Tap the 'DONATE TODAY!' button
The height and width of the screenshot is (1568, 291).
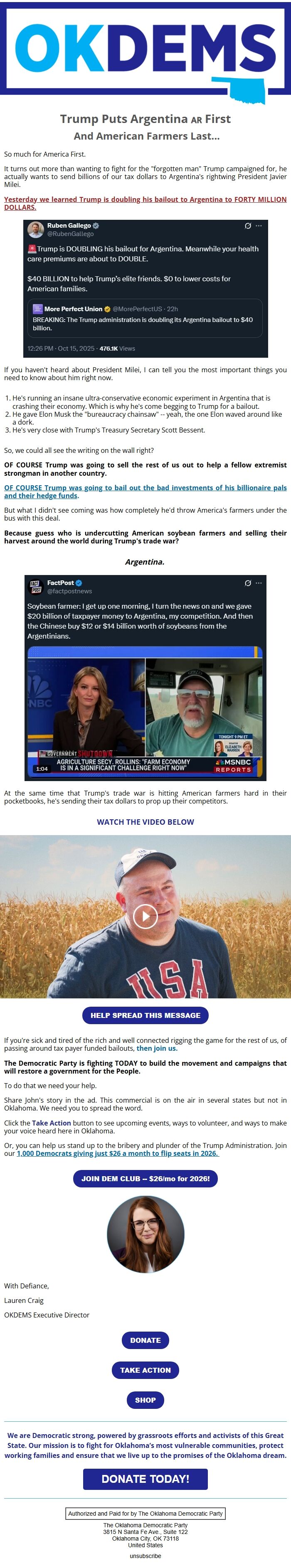pyautogui.click(x=145, y=1479)
